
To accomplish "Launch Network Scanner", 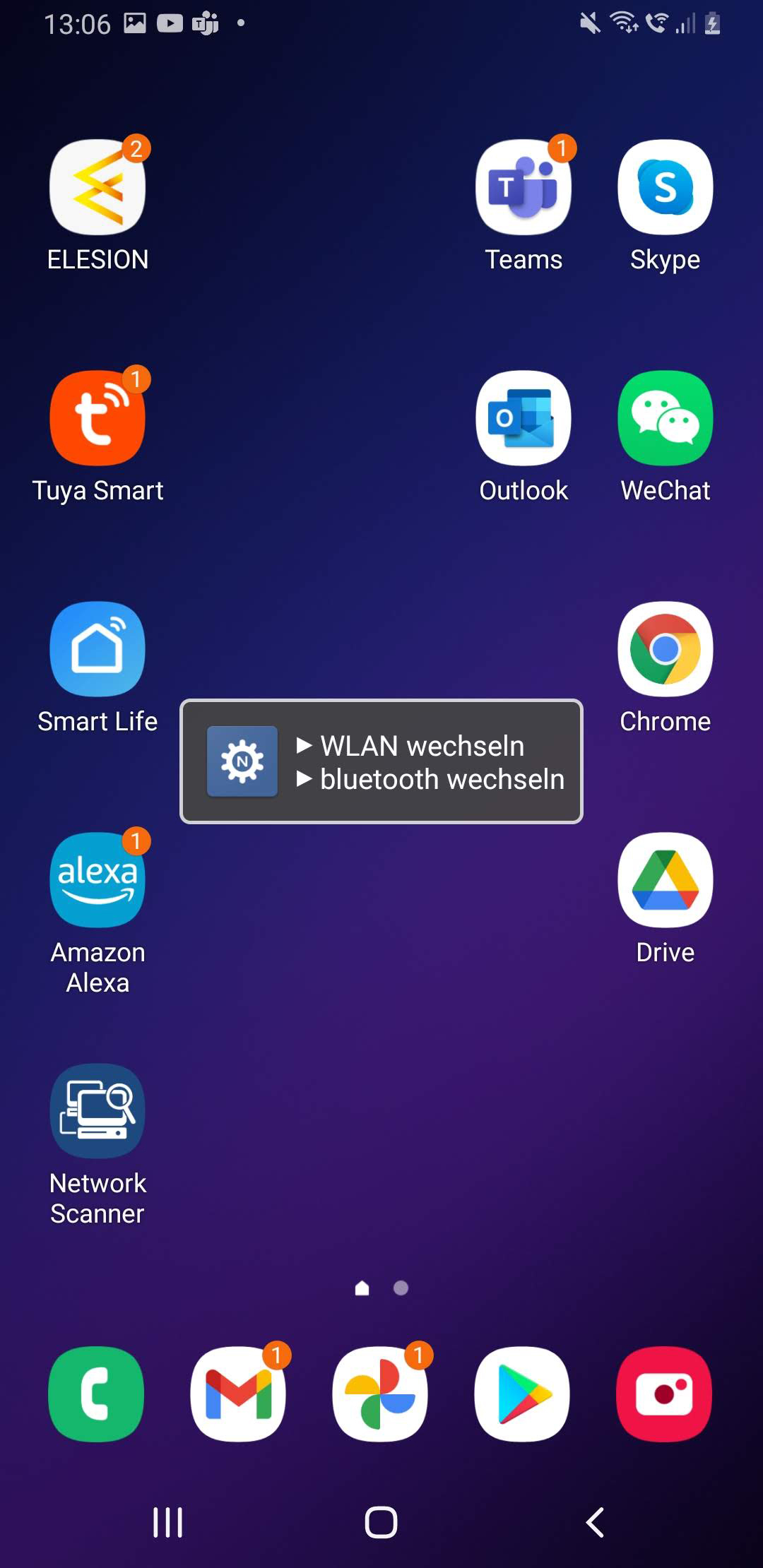I will 97,1111.
